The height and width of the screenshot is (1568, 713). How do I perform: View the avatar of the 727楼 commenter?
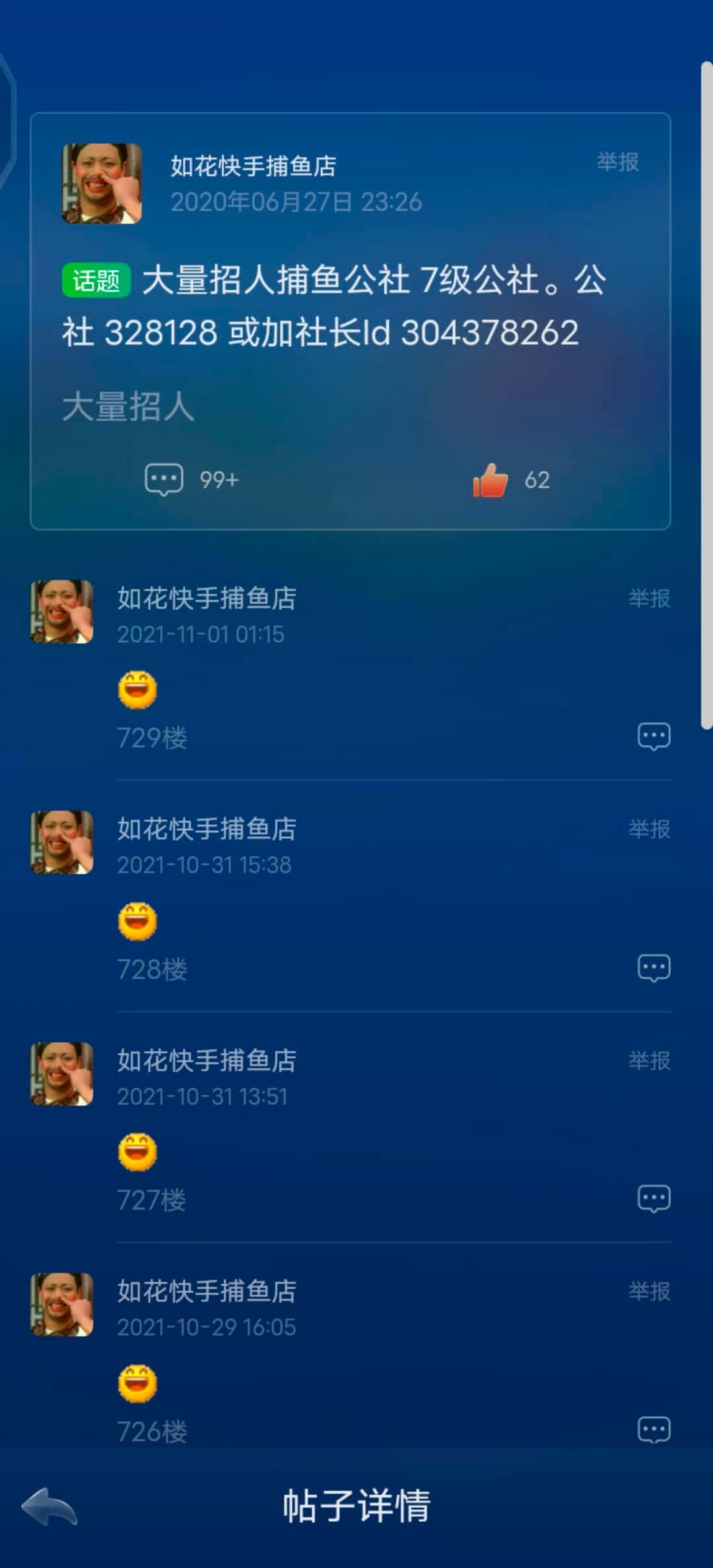click(61, 1074)
